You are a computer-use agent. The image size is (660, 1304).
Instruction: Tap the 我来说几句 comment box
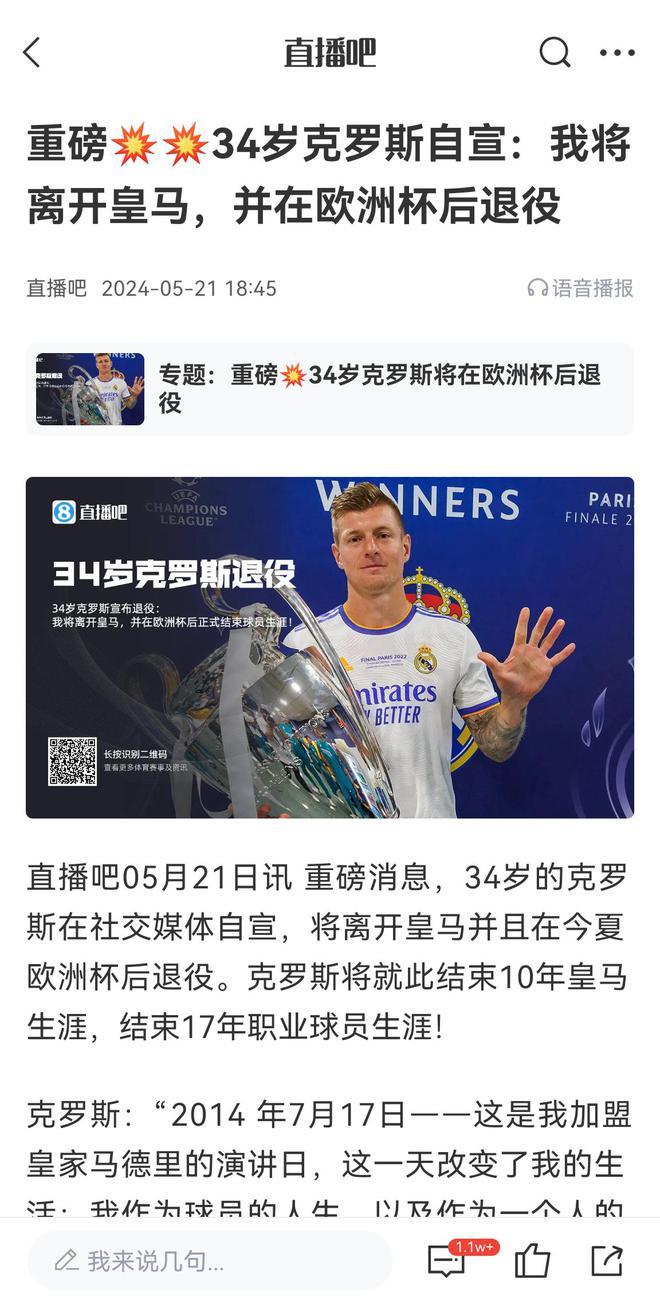[210, 1261]
